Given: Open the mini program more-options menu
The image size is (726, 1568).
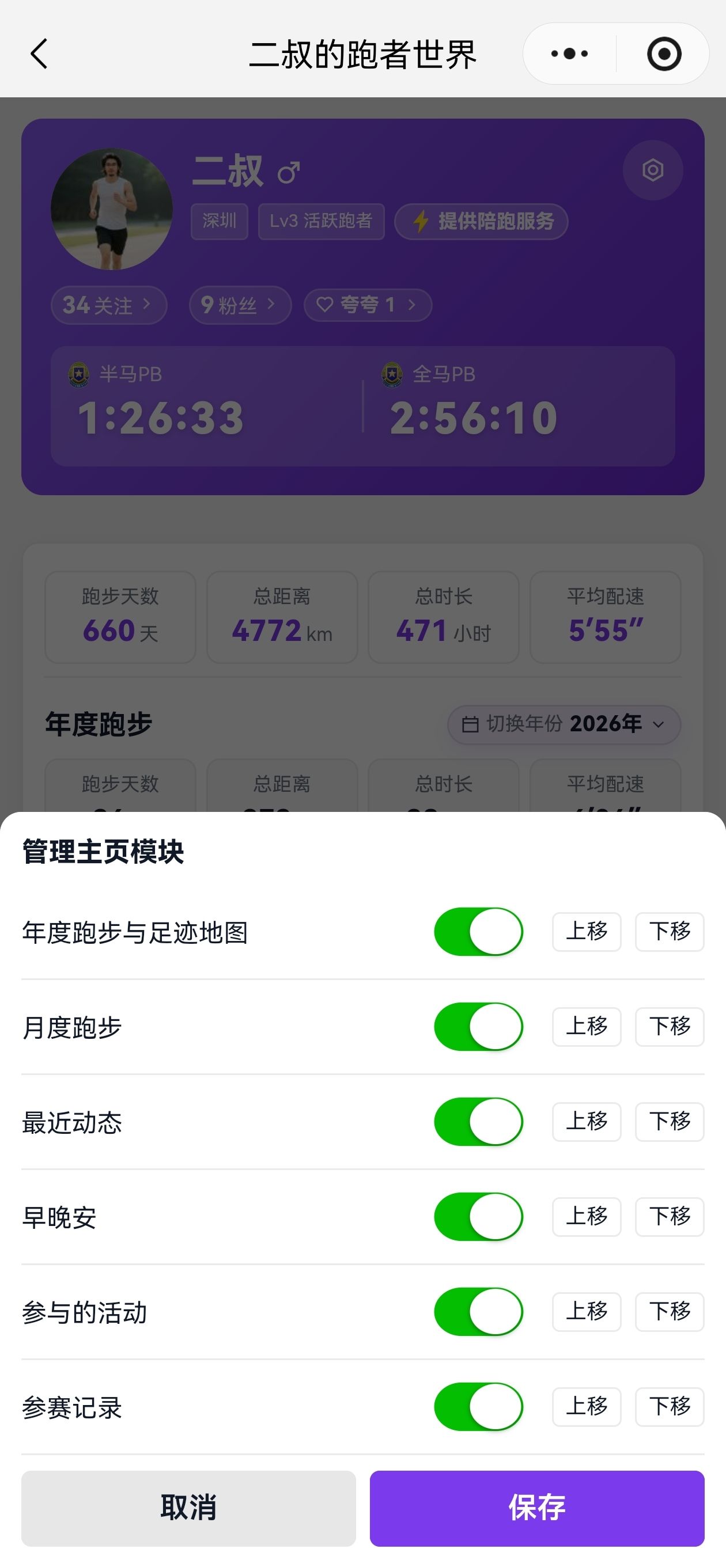Looking at the screenshot, I should [569, 54].
